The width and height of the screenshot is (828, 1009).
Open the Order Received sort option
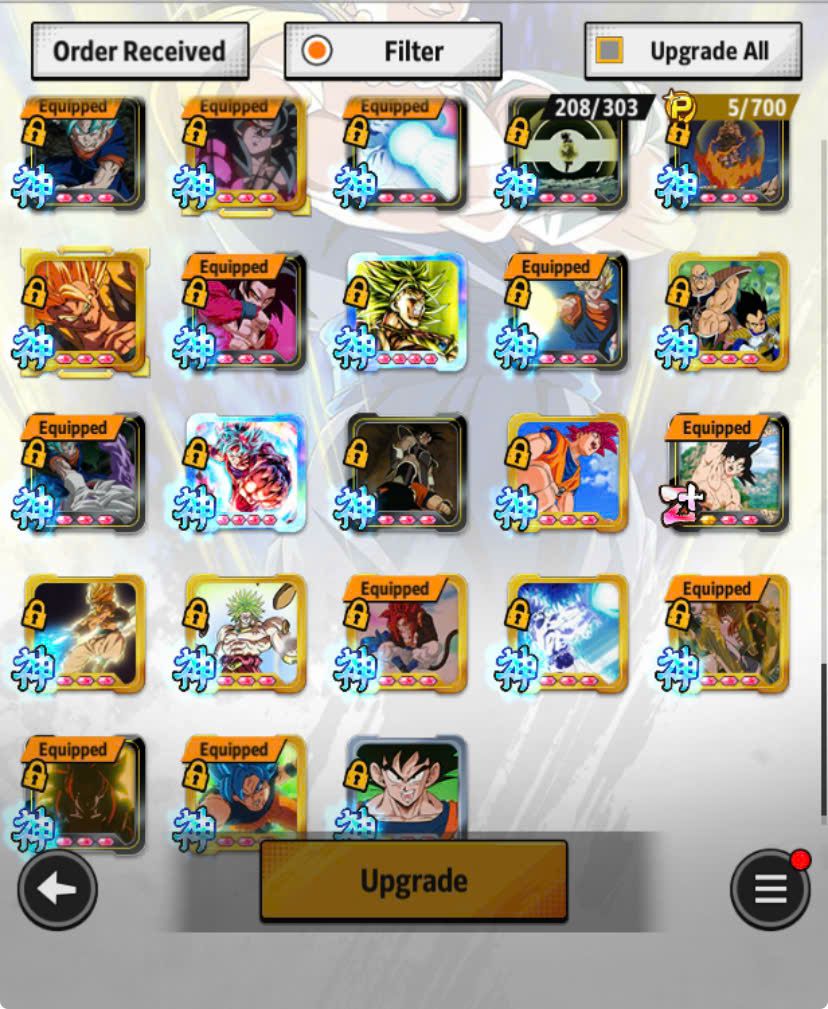(x=139, y=51)
